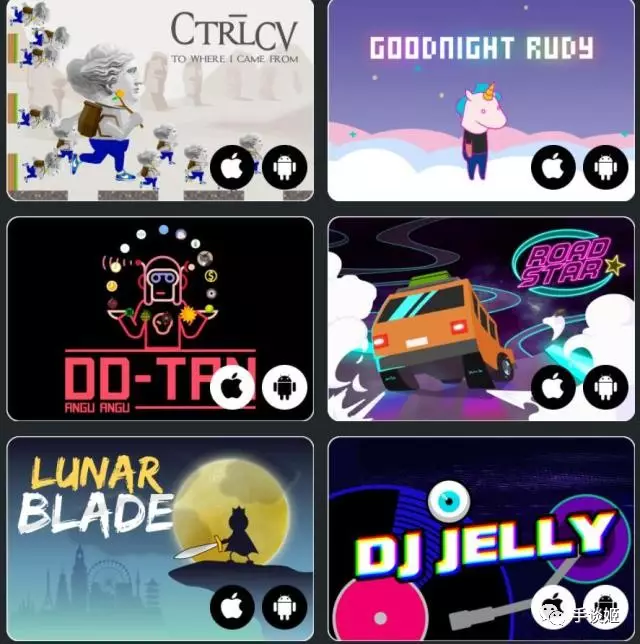Tap the Apple icon on CtrlCV
This screenshot has height=644, width=640.
coord(232,167)
